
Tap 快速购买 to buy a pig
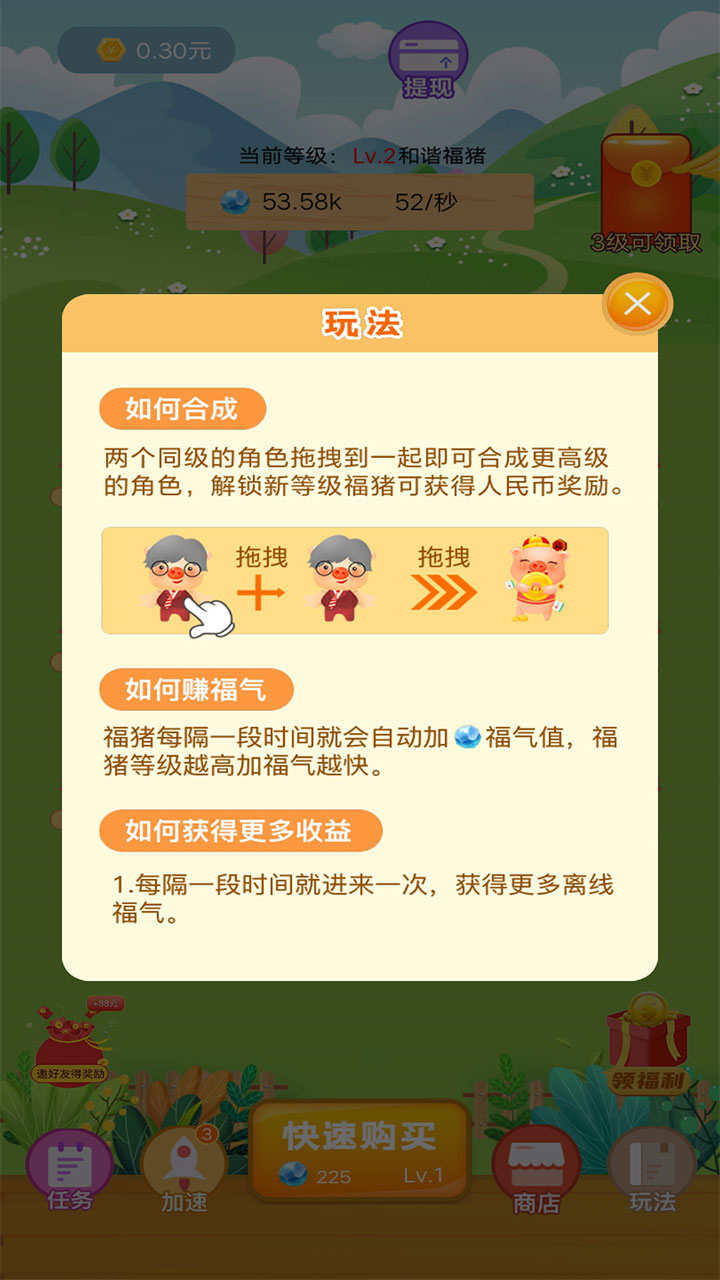(x=360, y=1151)
